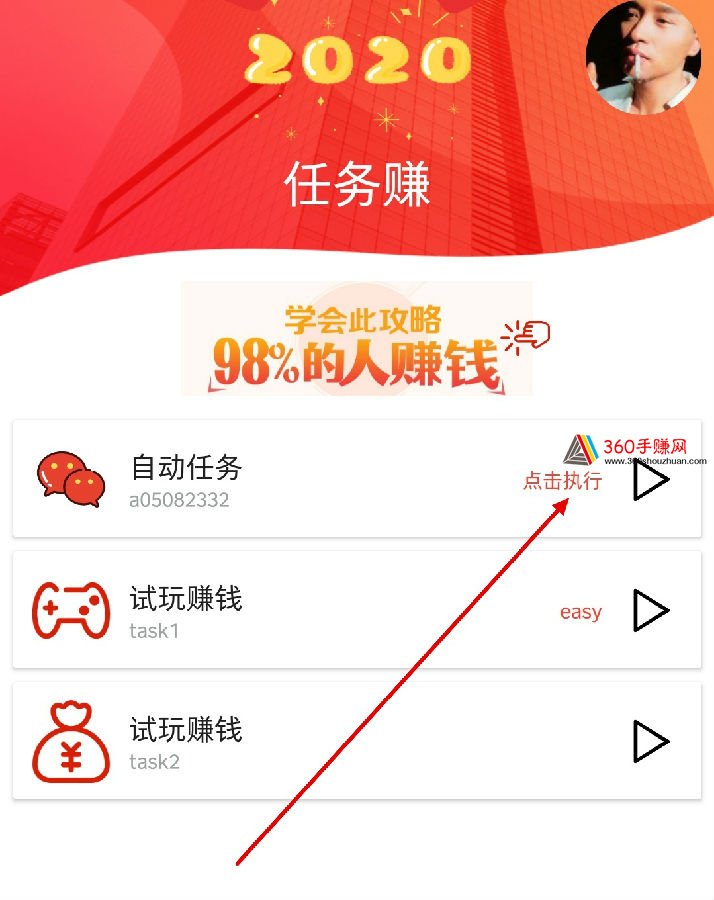Start task2 with its play arrow

tap(650, 742)
